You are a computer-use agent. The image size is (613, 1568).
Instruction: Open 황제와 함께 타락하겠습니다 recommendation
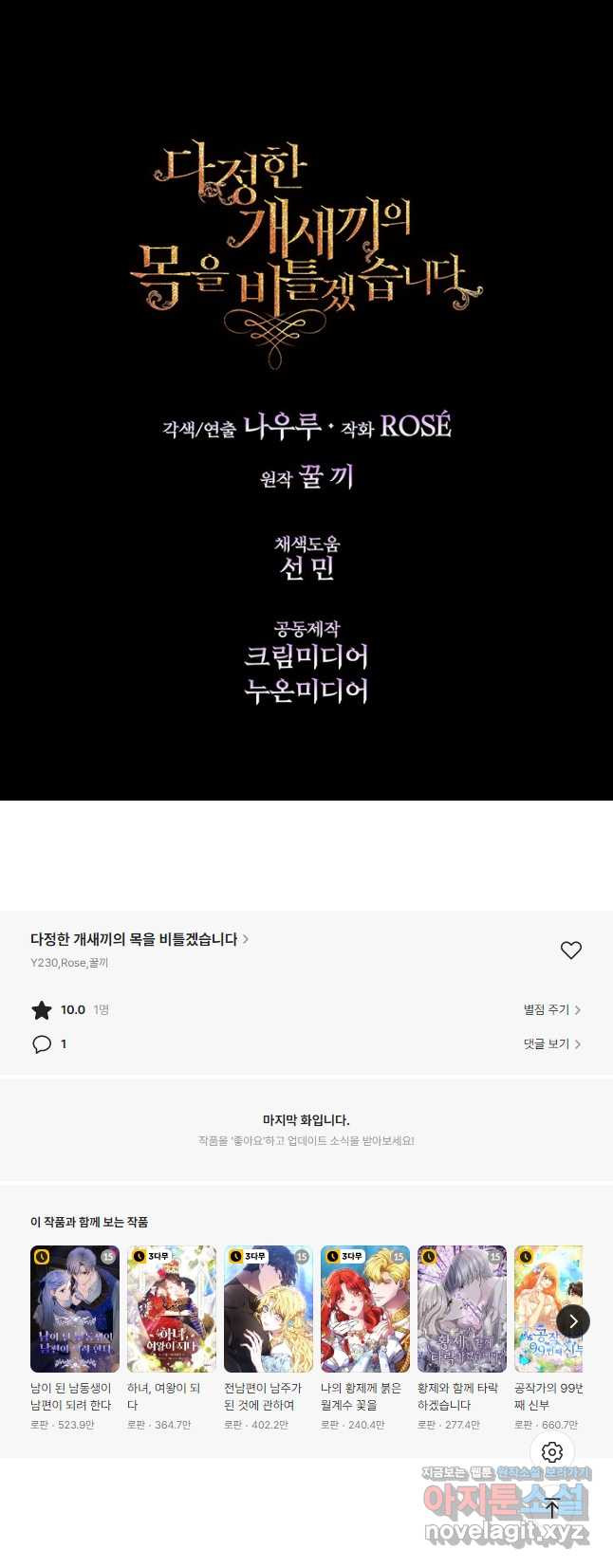[x=461, y=1309]
